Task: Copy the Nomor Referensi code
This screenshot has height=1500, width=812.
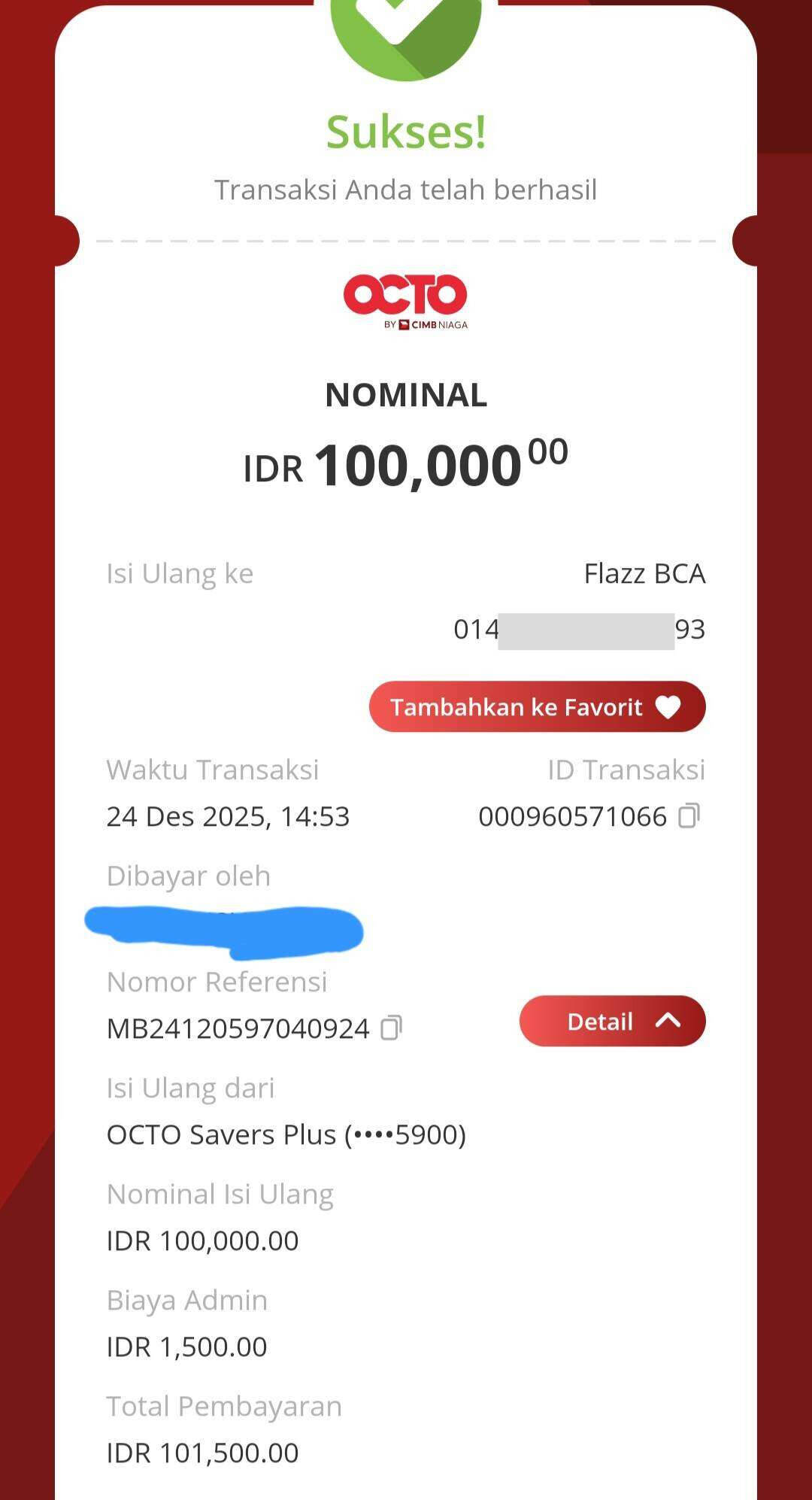Action: click(391, 1028)
